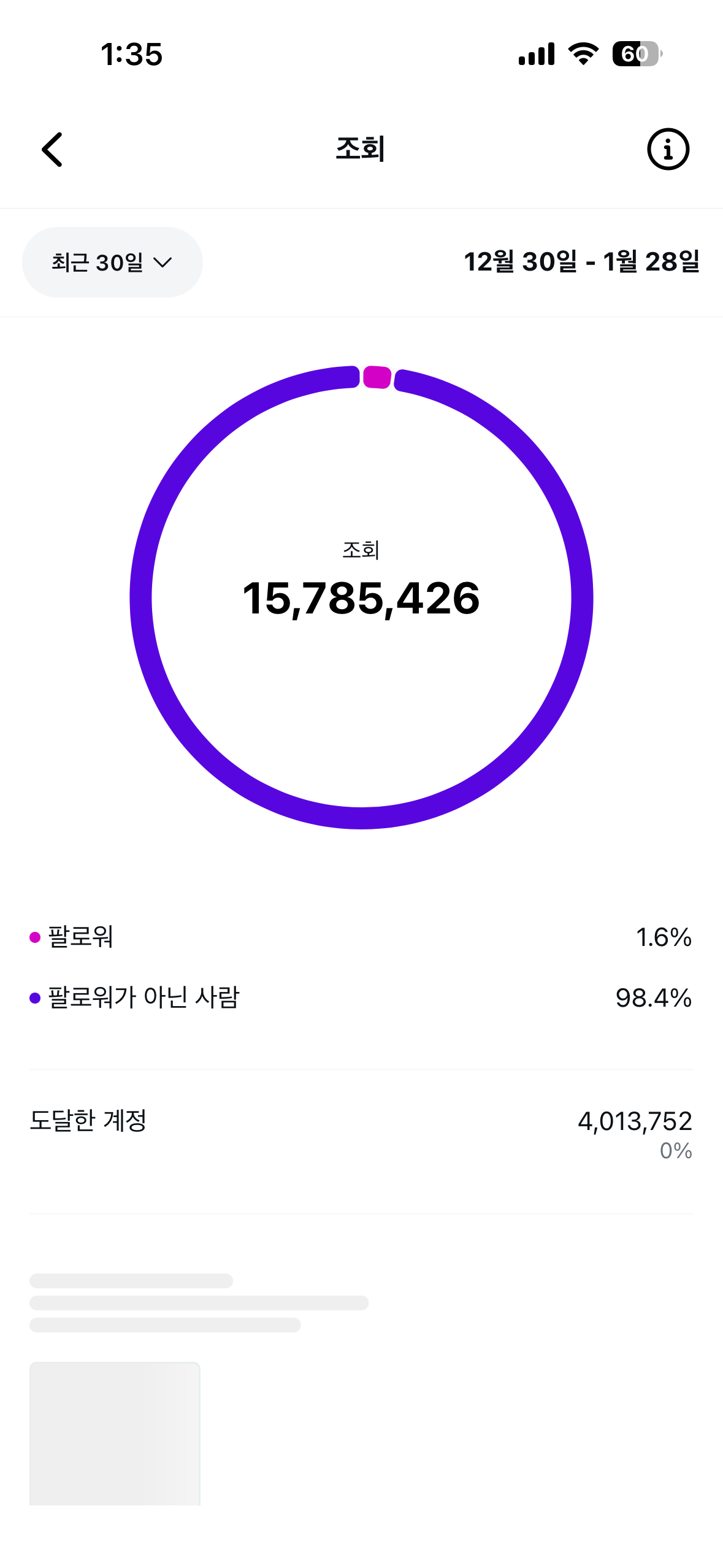Viewport: 723px width, 1568px height.
Task: Expand the 최근 30일 date range dropdown
Action: pos(112,263)
